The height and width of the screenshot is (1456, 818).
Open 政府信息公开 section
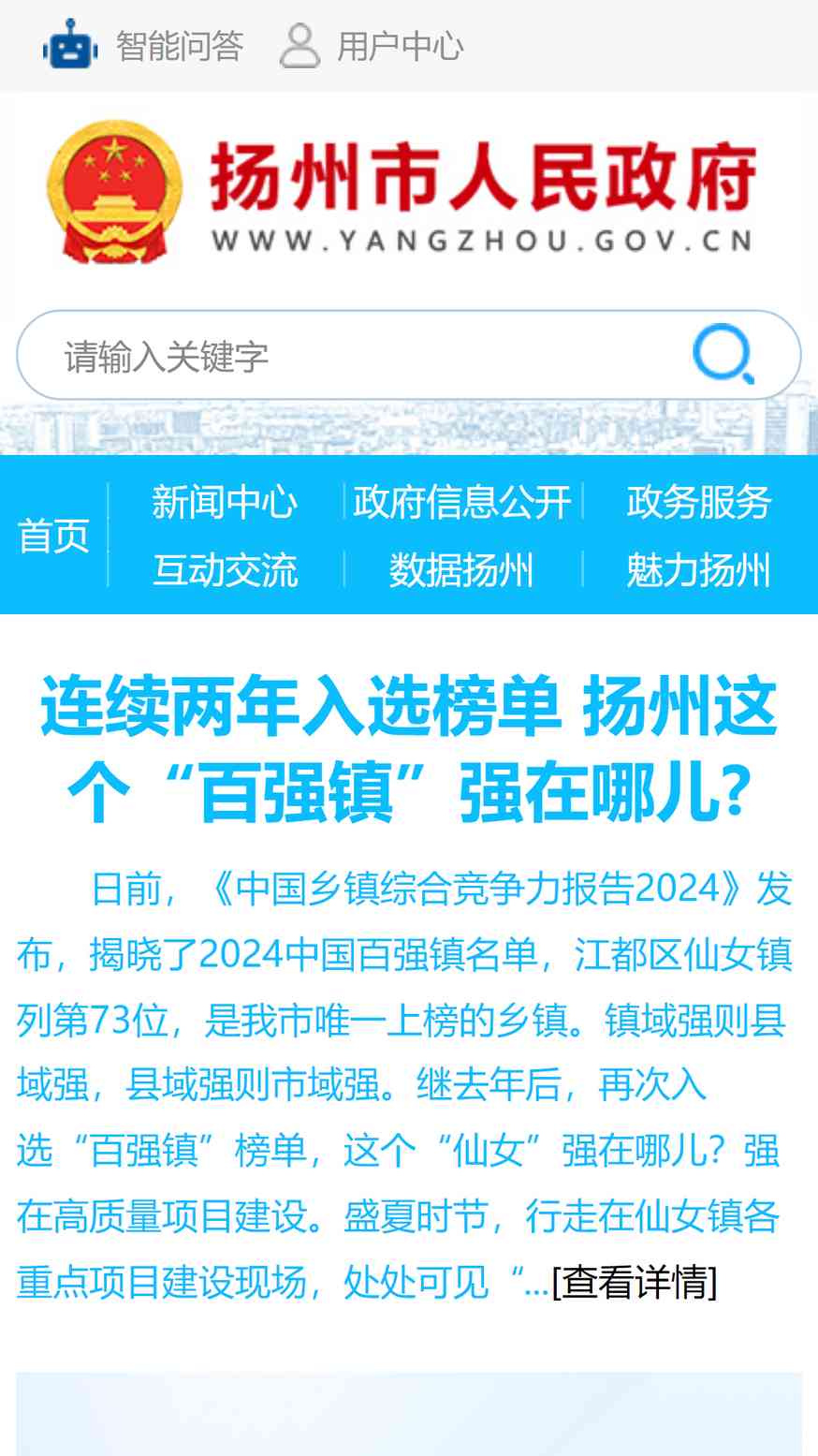pos(462,502)
